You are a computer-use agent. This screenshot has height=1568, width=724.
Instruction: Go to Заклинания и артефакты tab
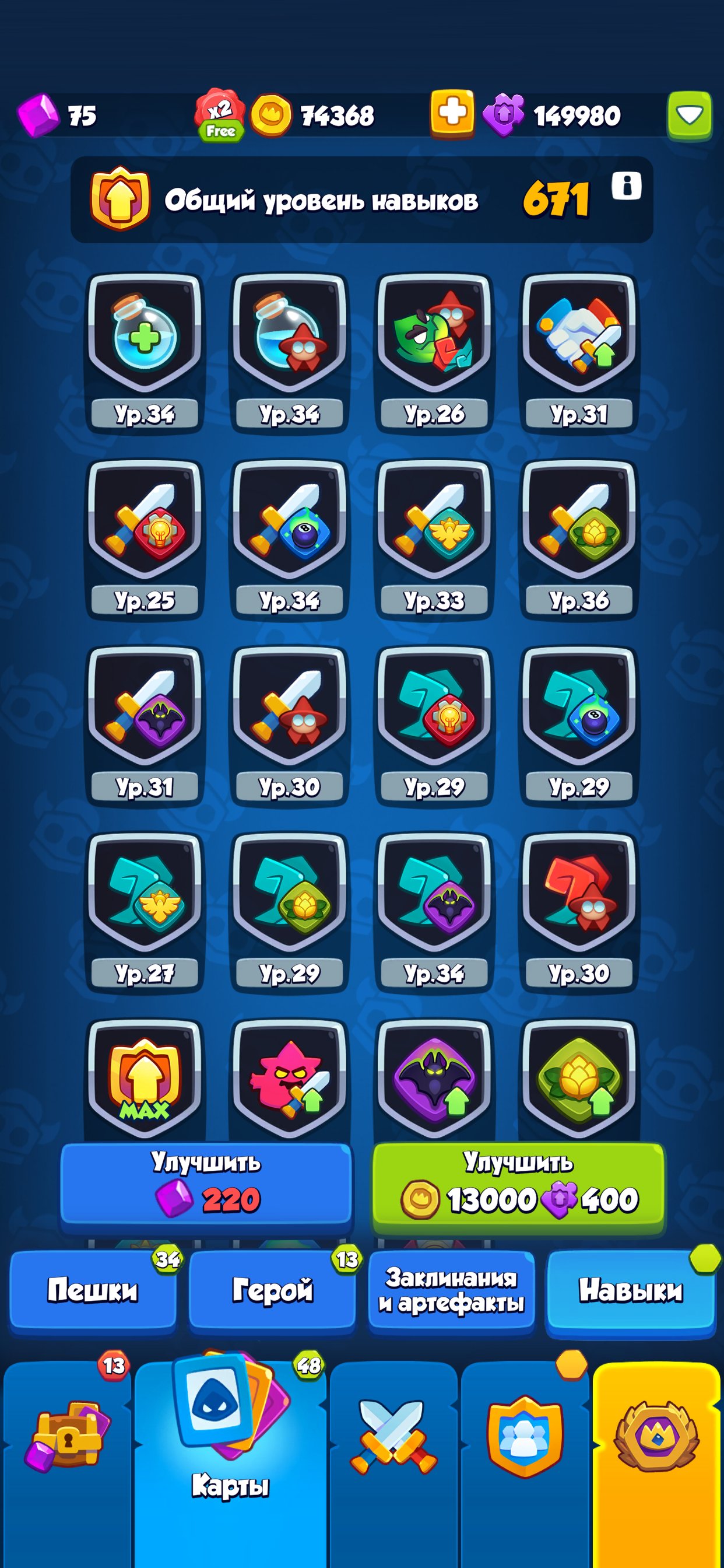click(451, 1290)
